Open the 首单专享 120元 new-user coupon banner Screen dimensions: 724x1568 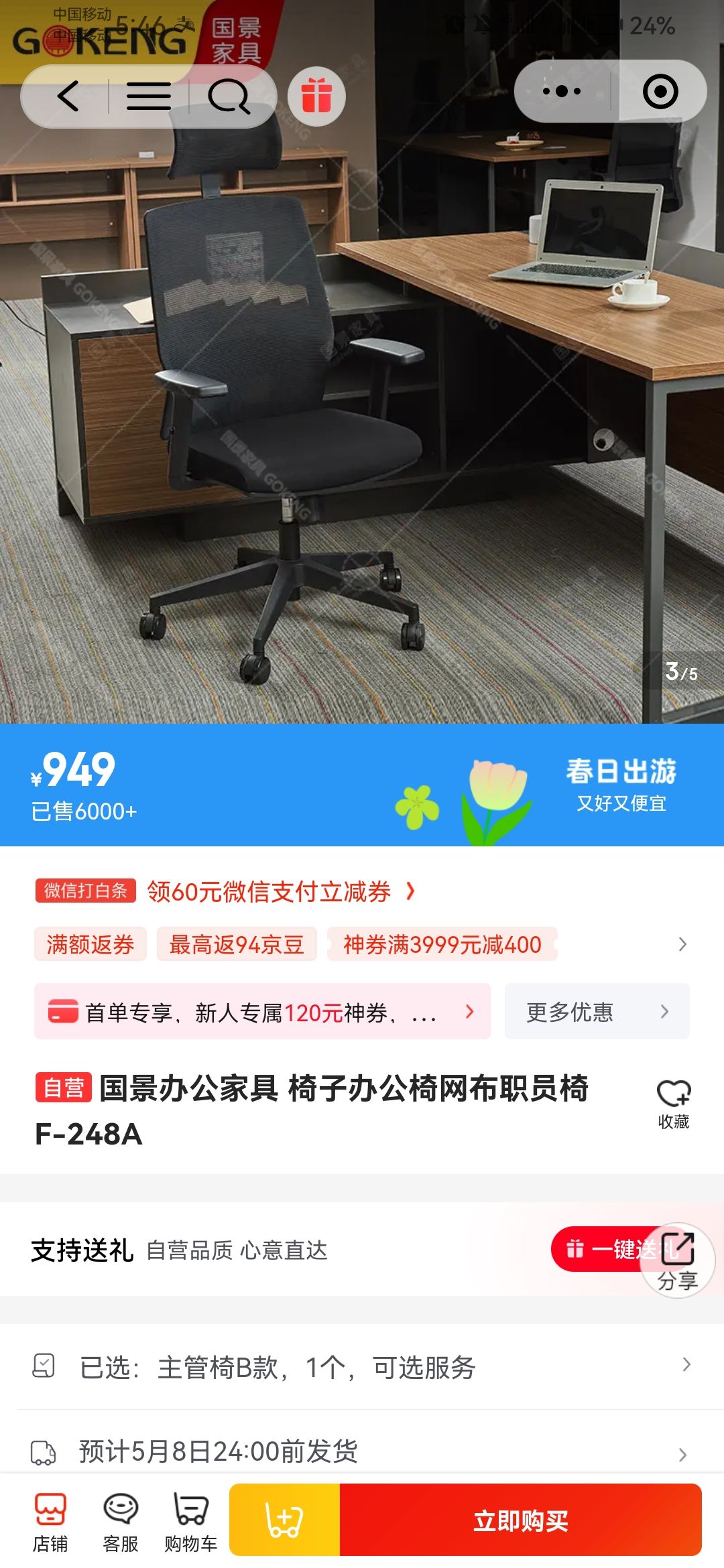coord(261,1012)
